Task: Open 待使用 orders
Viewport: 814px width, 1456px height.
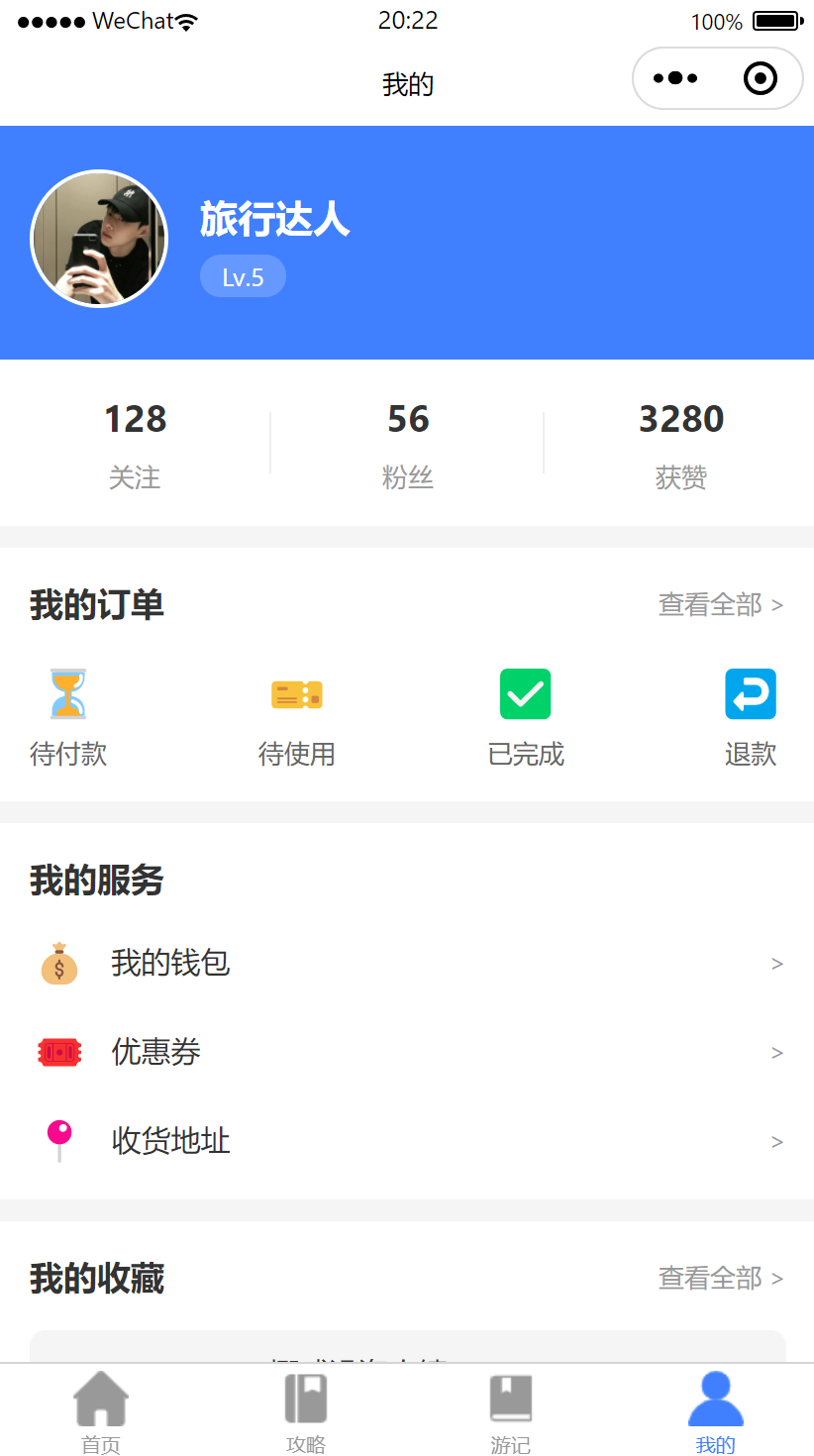Action: (296, 717)
